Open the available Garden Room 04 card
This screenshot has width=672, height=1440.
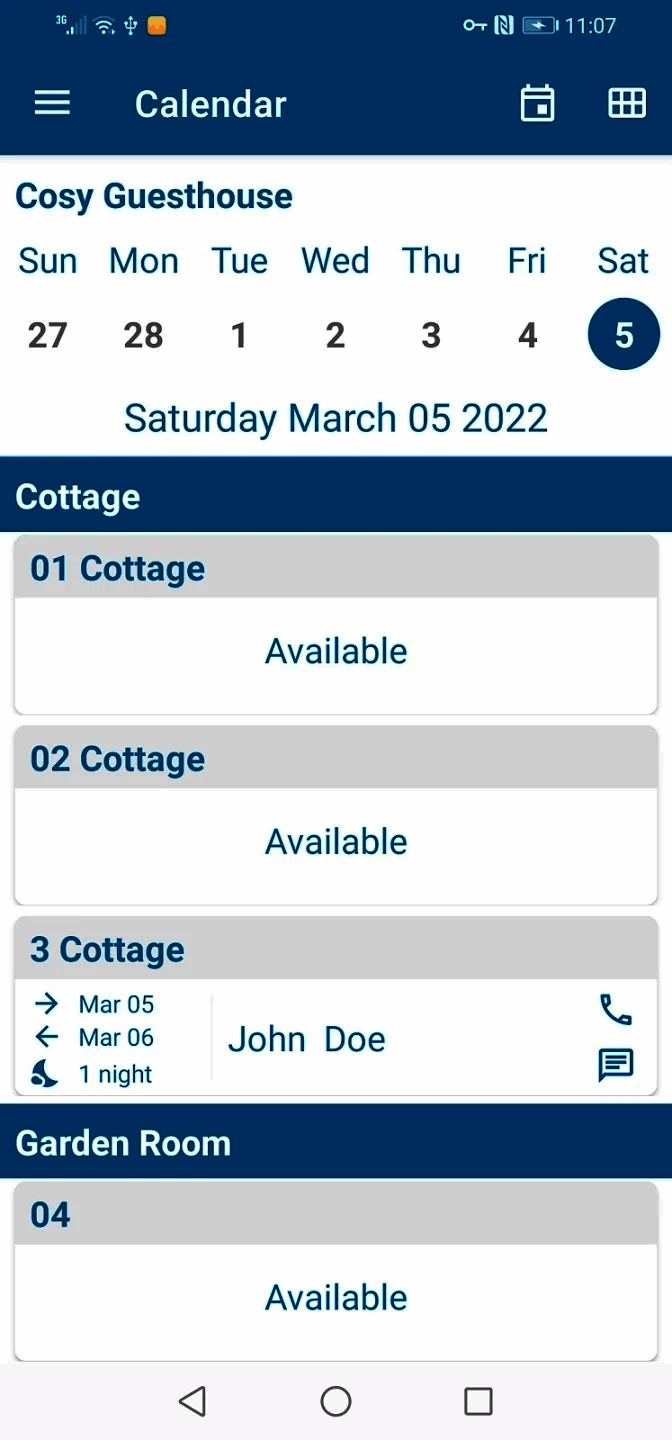click(x=336, y=1297)
